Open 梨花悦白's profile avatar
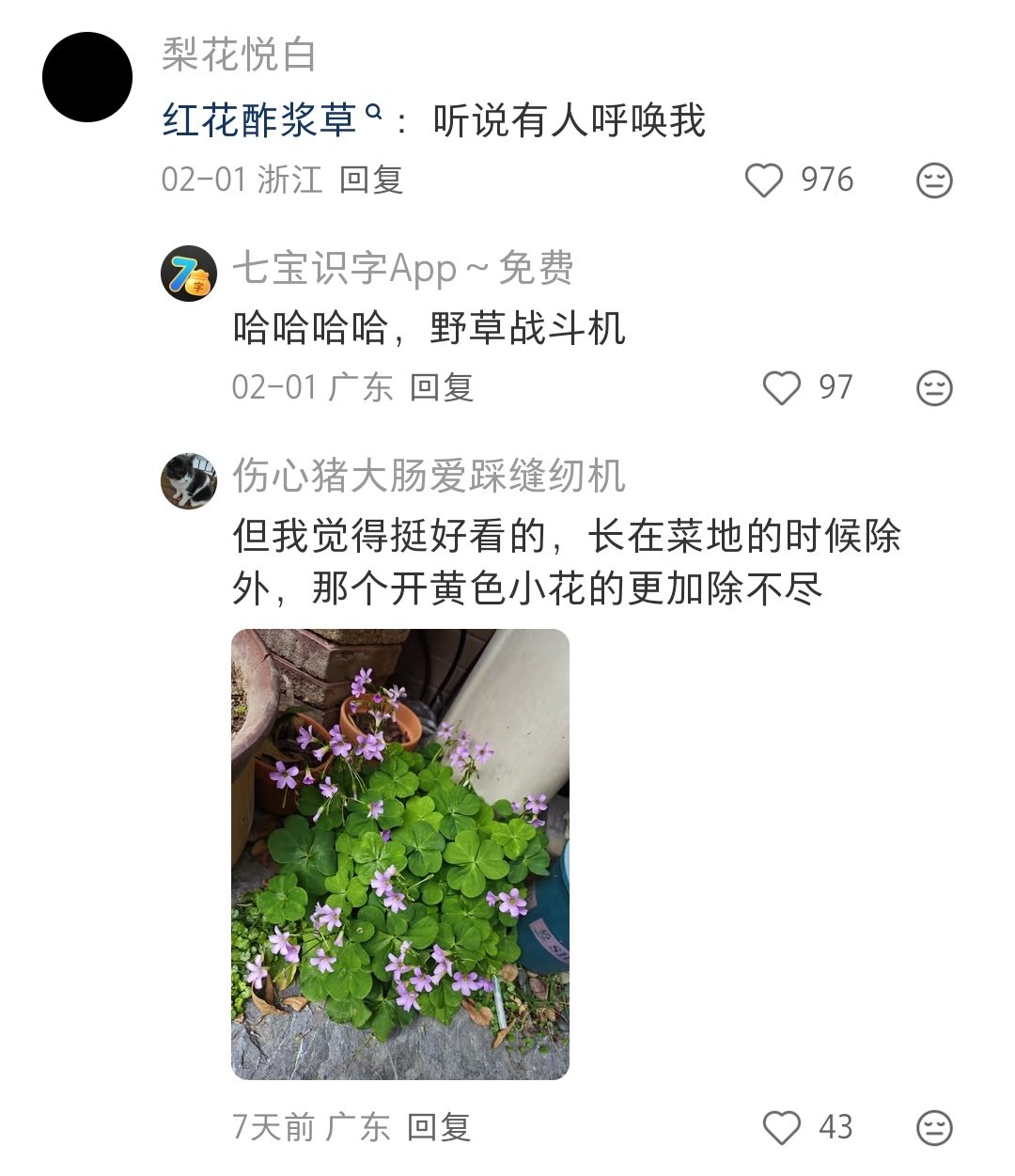Screen dimensions: 1015x1176 point(87,77)
